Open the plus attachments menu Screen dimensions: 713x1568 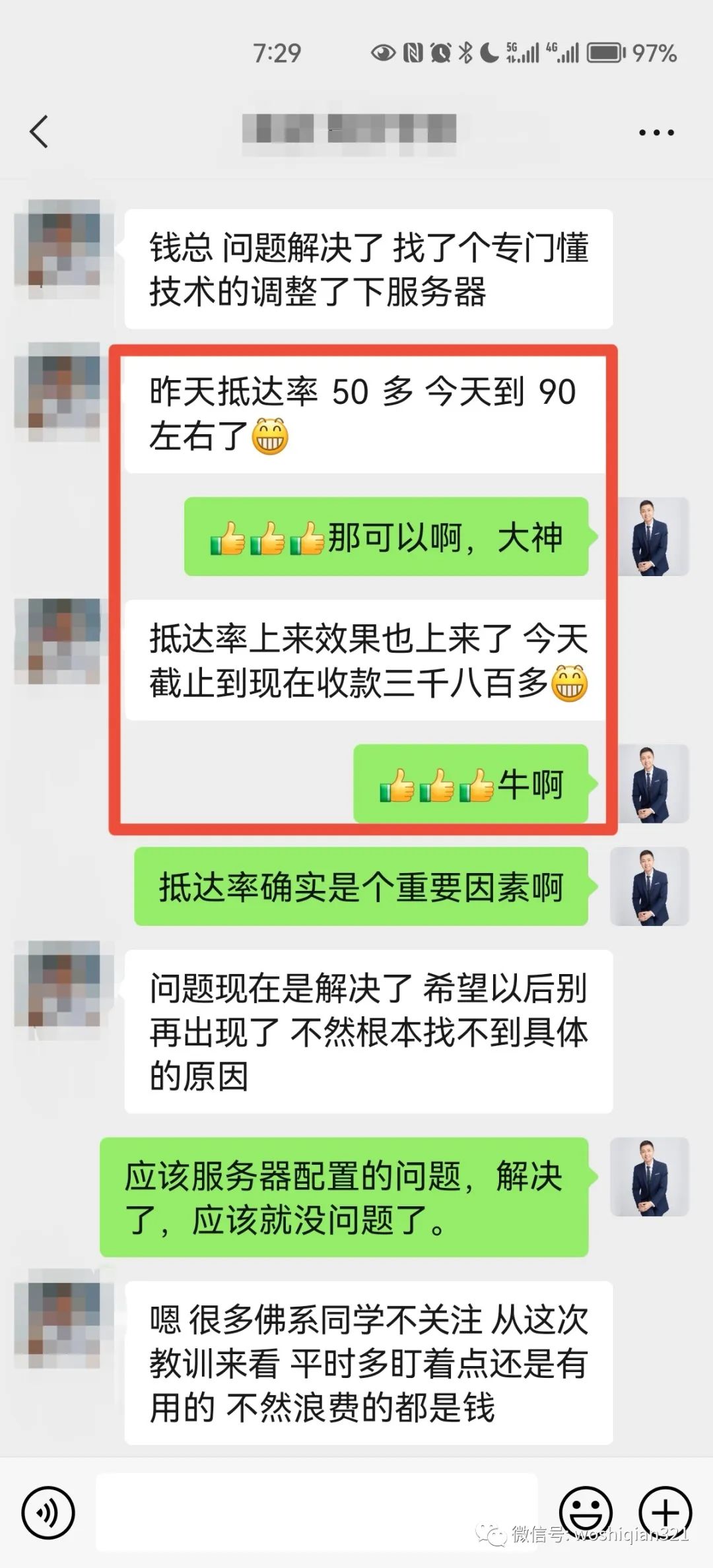point(665,1512)
